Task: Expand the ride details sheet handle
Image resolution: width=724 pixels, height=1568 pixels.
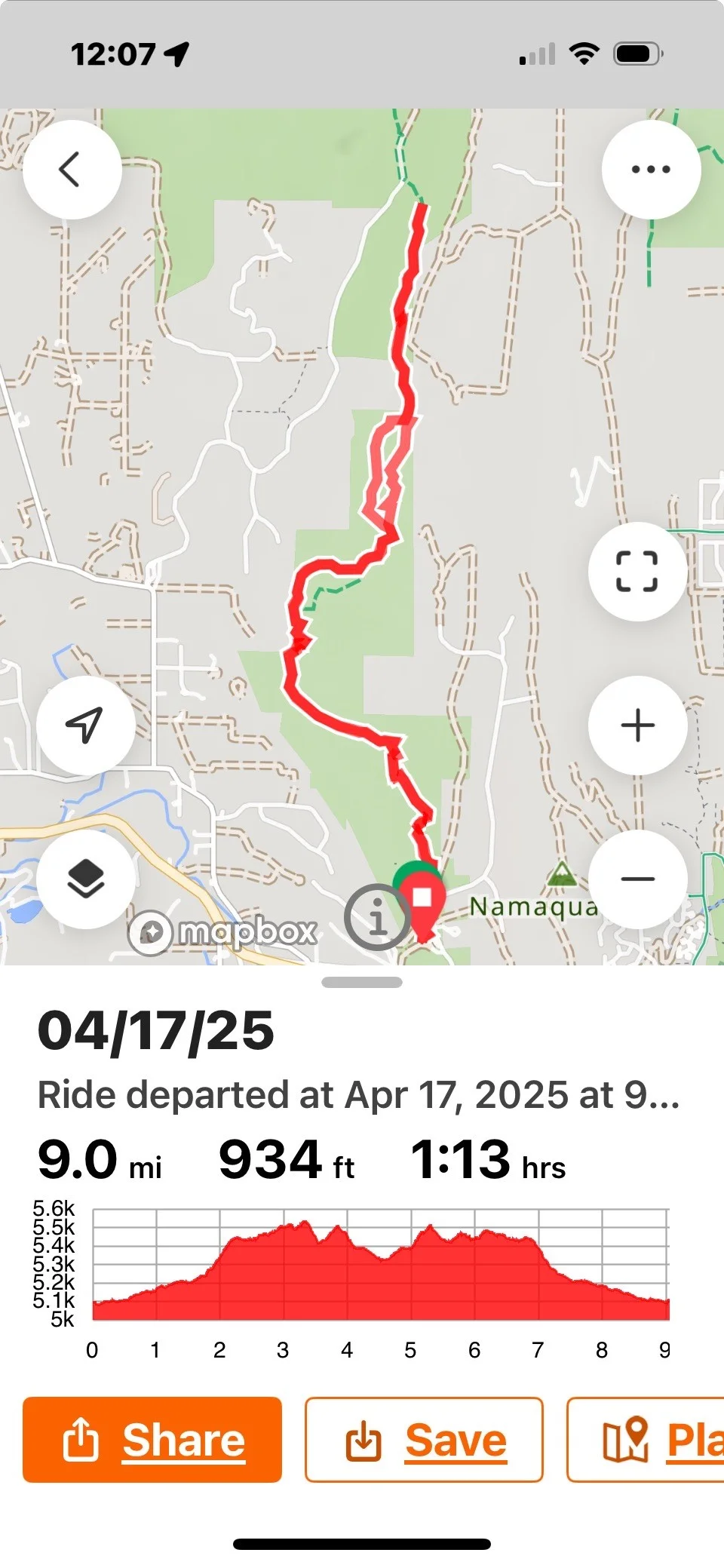Action: 362,982
